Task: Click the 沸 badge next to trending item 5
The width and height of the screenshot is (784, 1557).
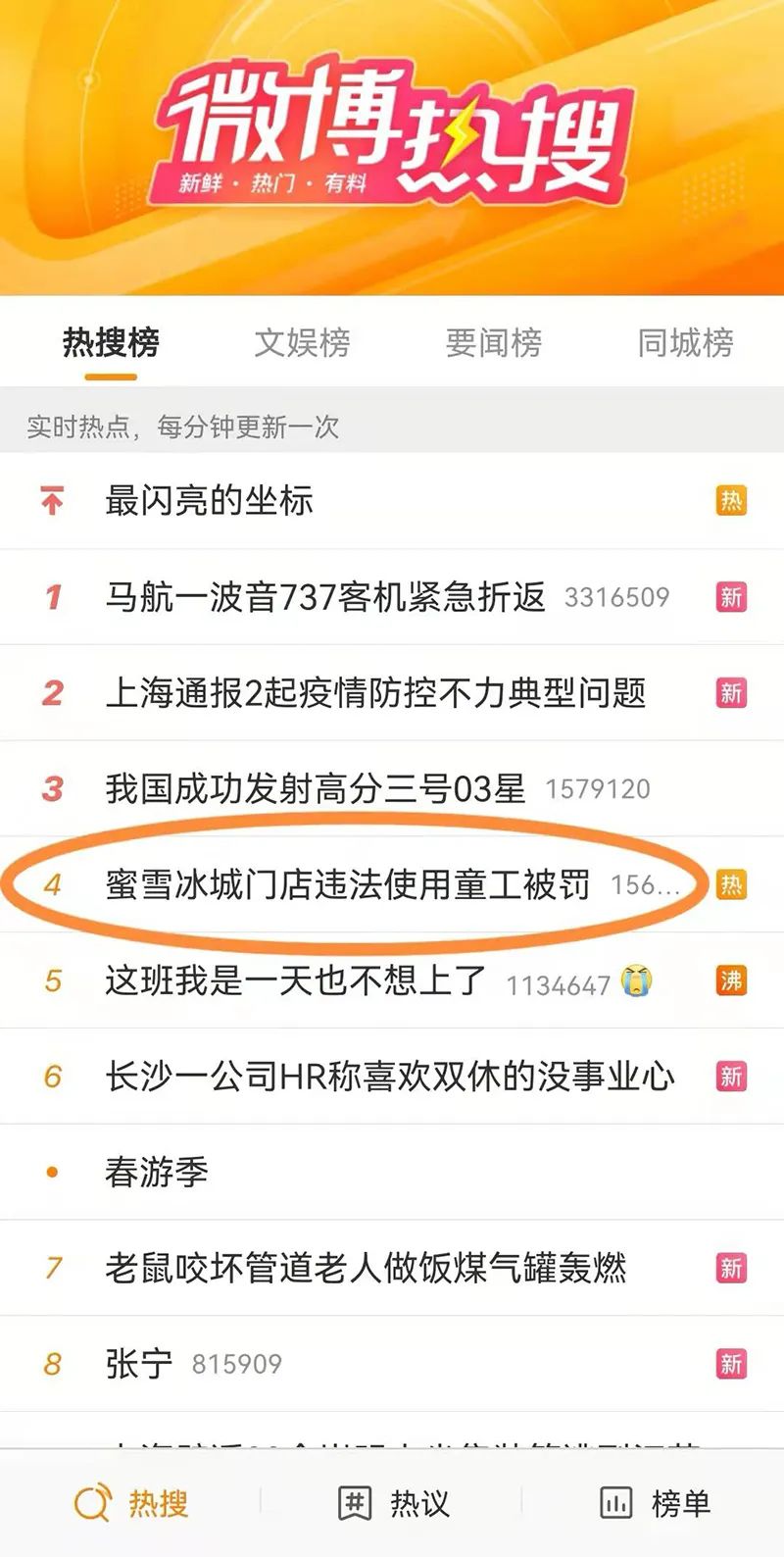Action: click(731, 979)
